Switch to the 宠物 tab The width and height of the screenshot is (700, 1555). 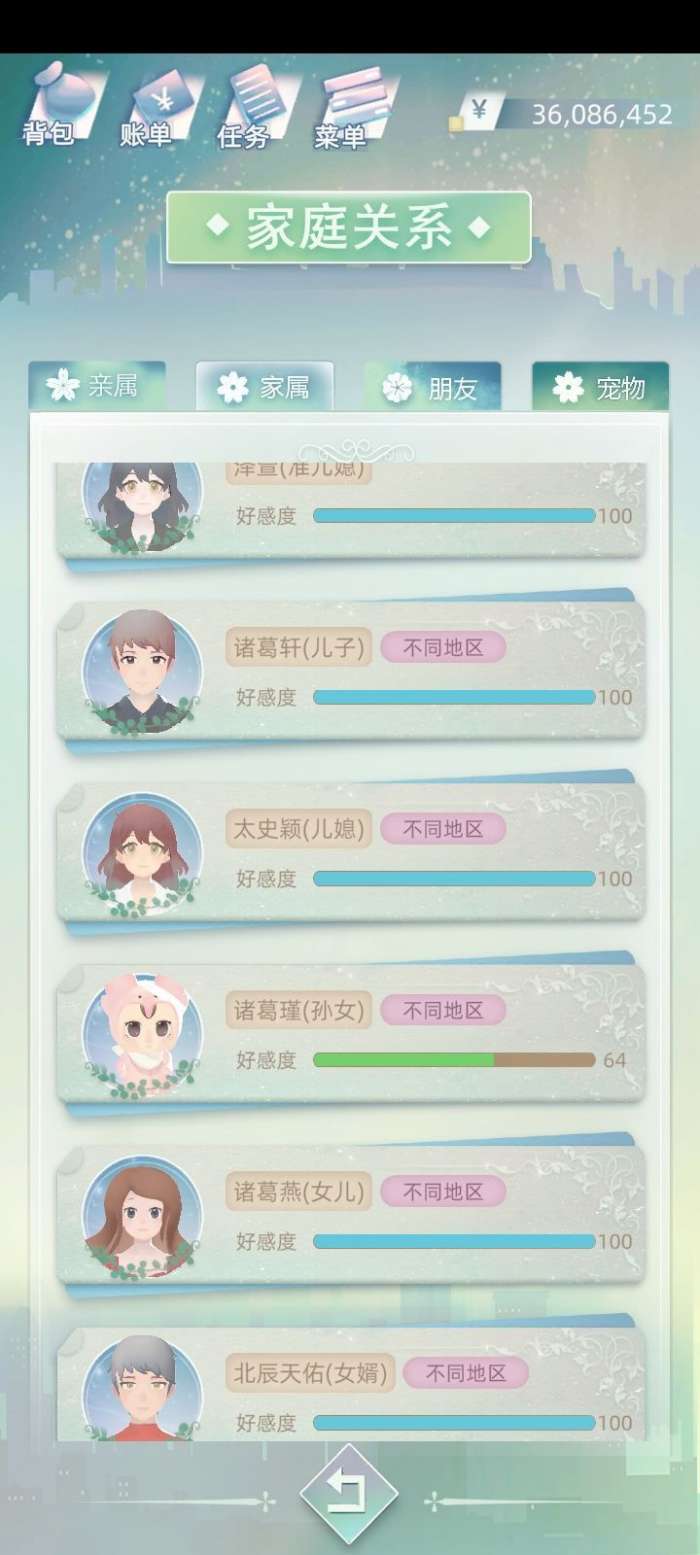[x=600, y=387]
